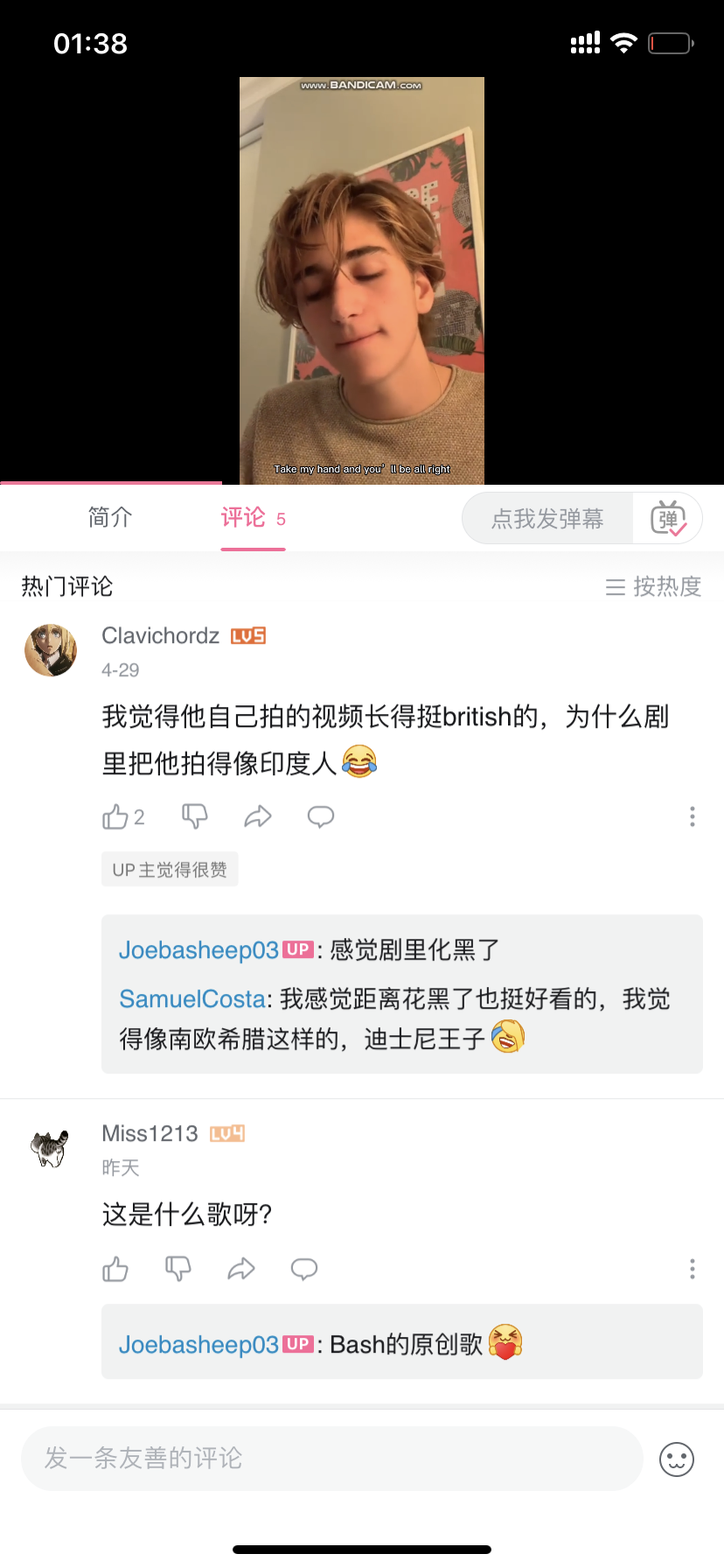The image size is (724, 1568).
Task: Reply to Clavichordz's comment
Action: tap(321, 817)
